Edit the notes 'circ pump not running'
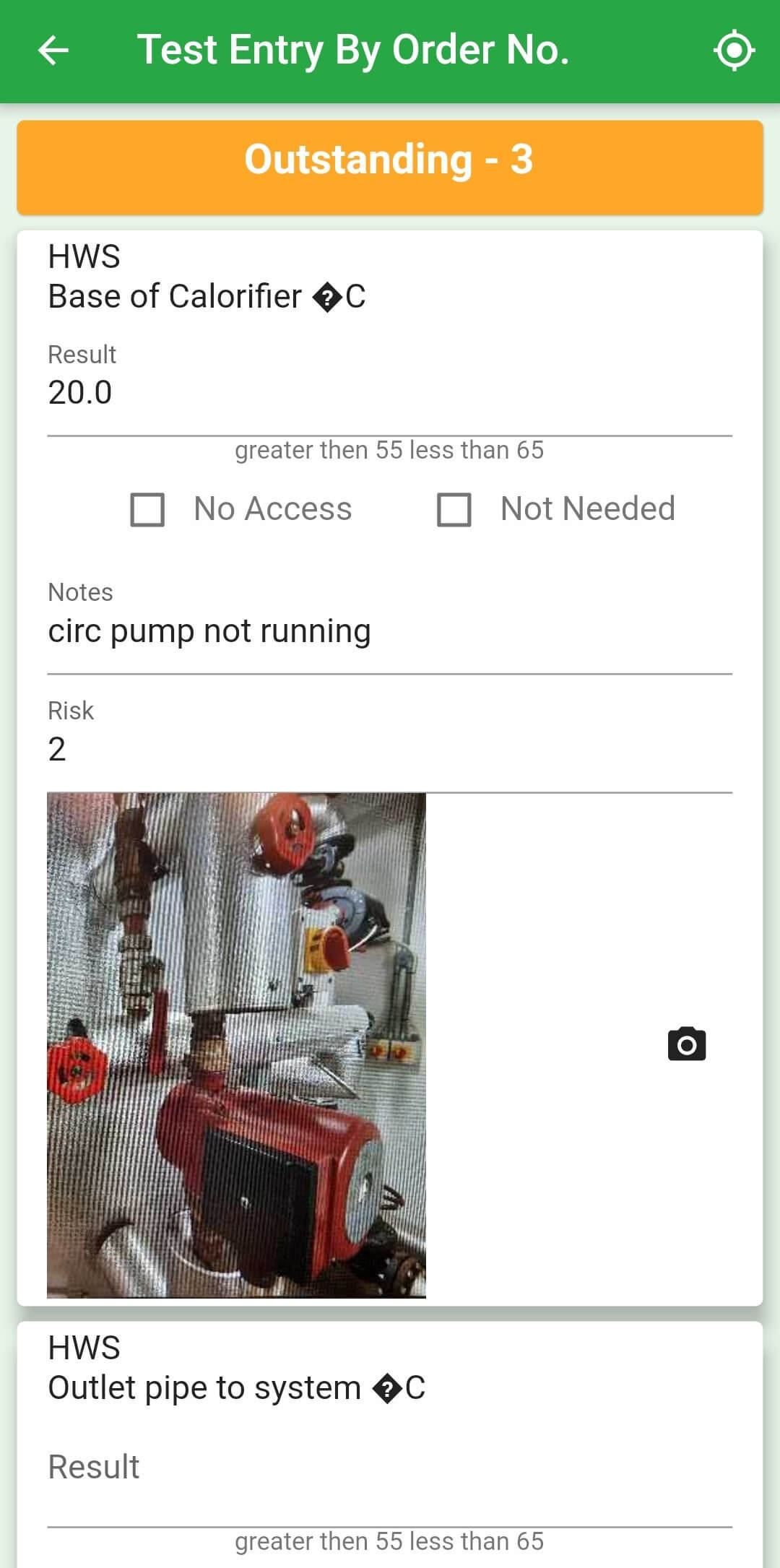 pos(390,632)
